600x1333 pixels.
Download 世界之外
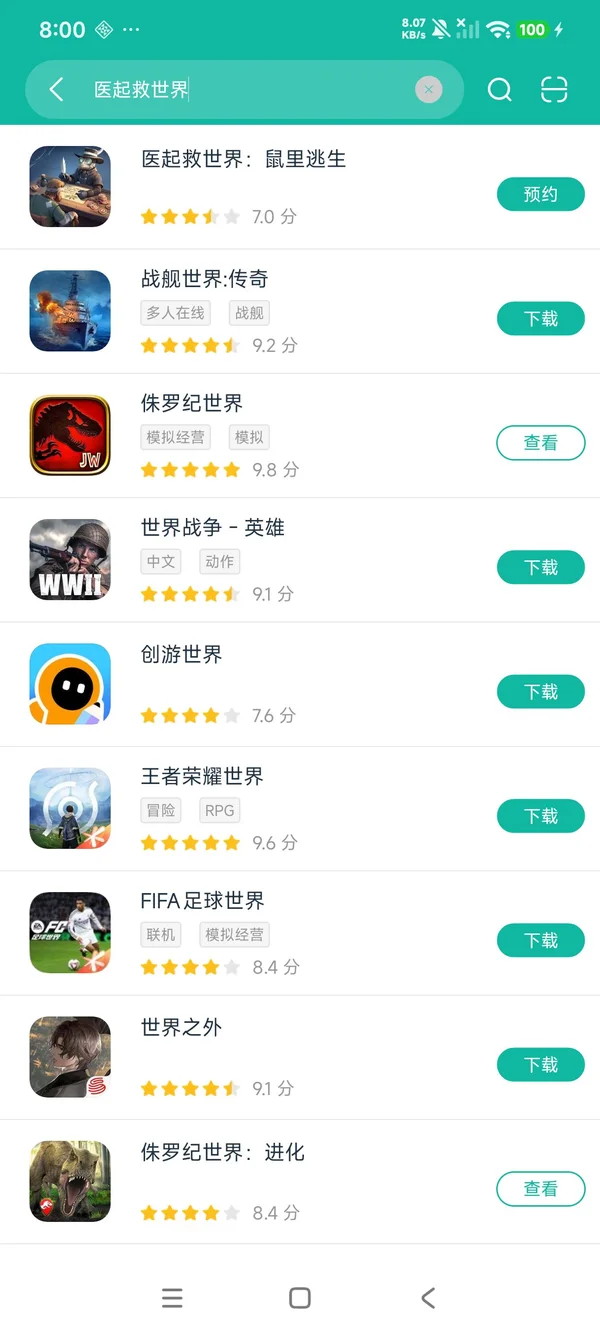tap(541, 1065)
